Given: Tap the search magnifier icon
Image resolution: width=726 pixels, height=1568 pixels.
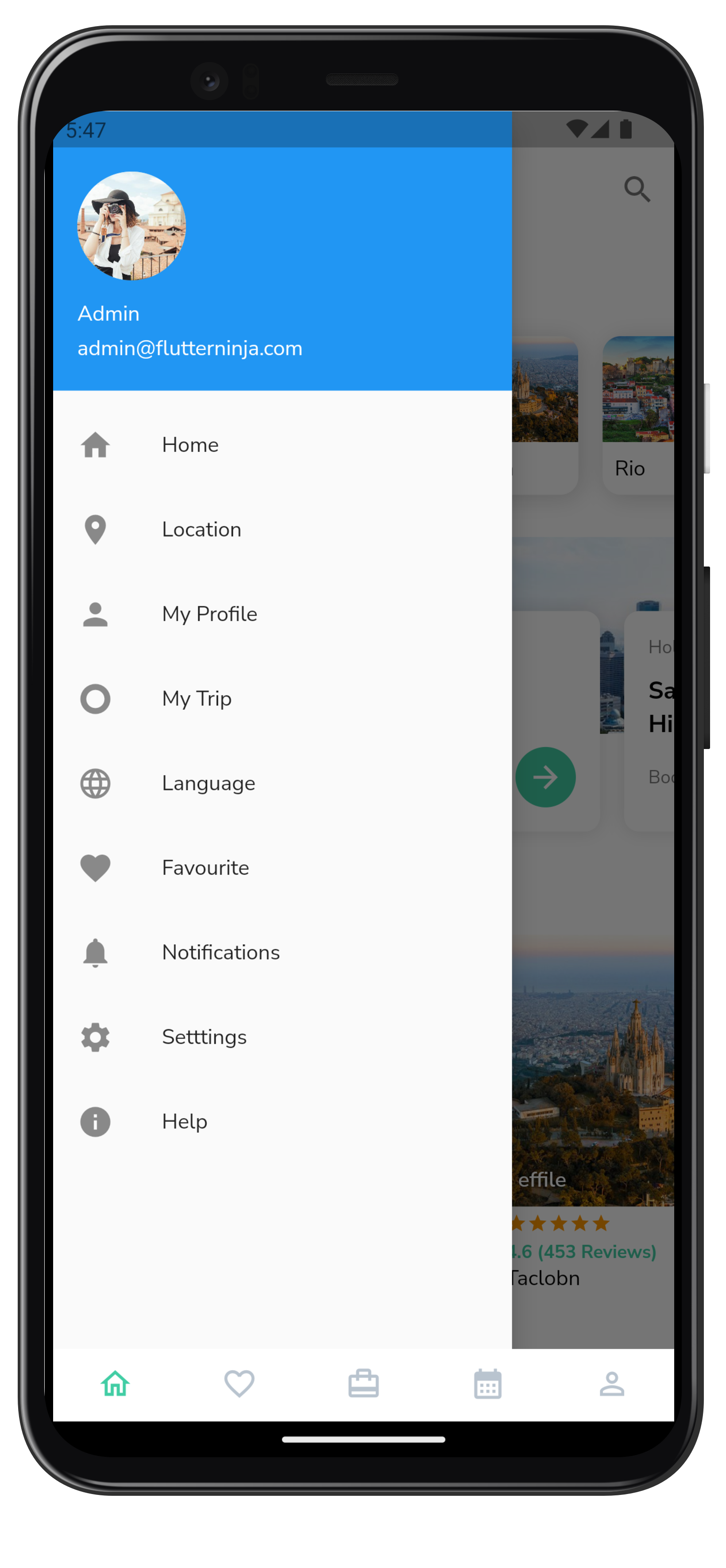Looking at the screenshot, I should coord(637,189).
